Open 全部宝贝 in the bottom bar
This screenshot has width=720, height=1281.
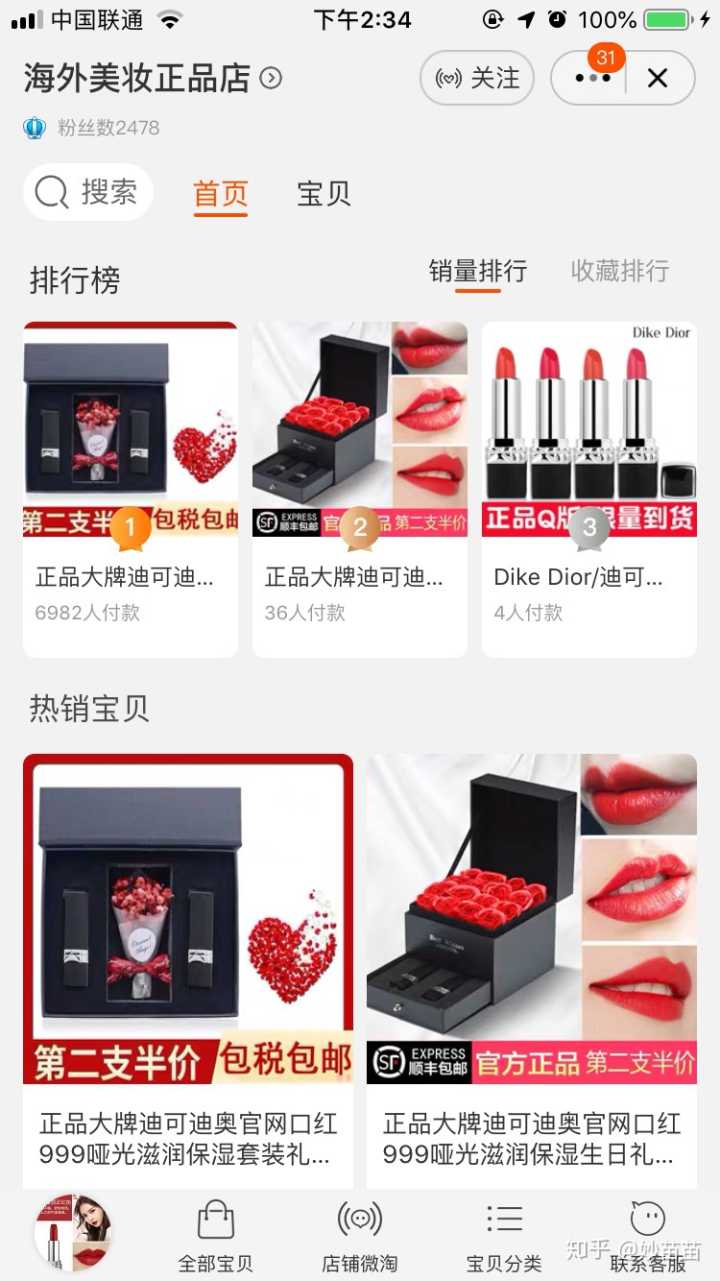point(215,1236)
